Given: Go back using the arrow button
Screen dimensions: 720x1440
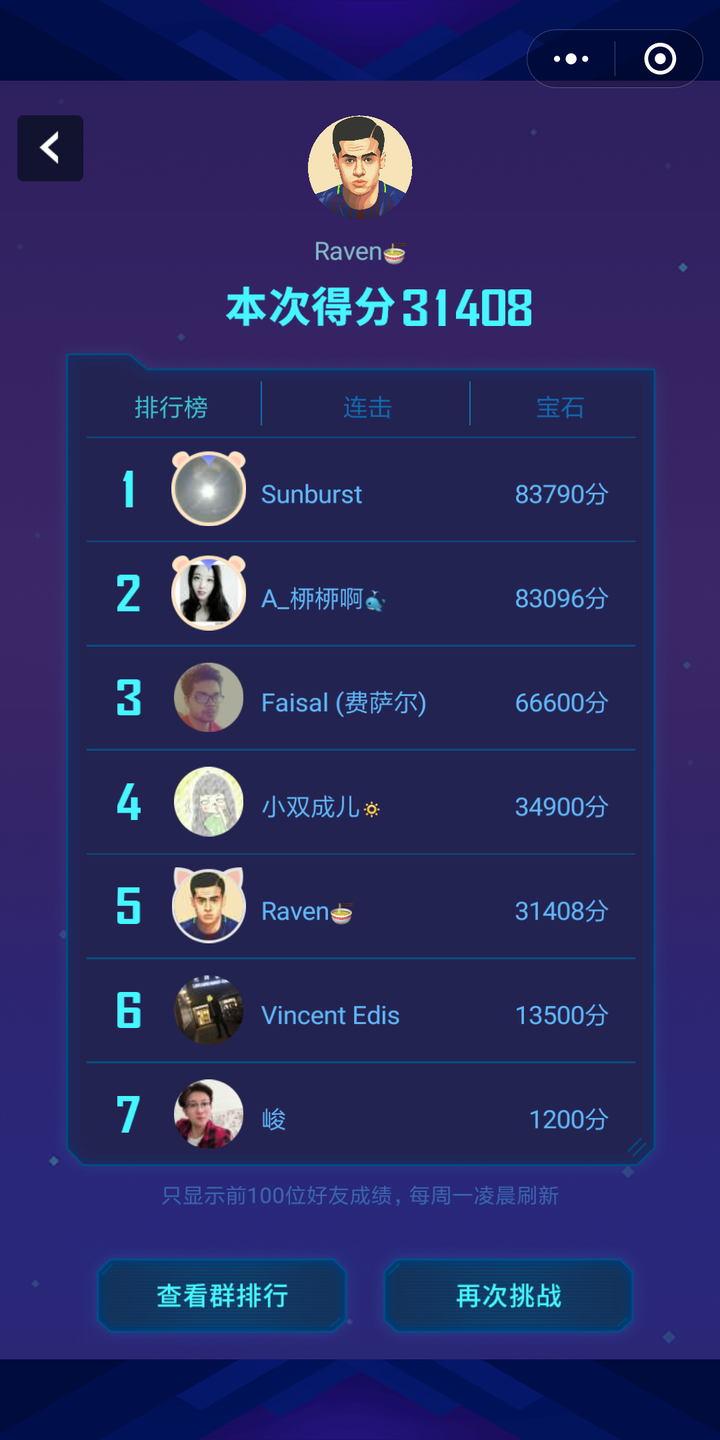Looking at the screenshot, I should (50, 148).
